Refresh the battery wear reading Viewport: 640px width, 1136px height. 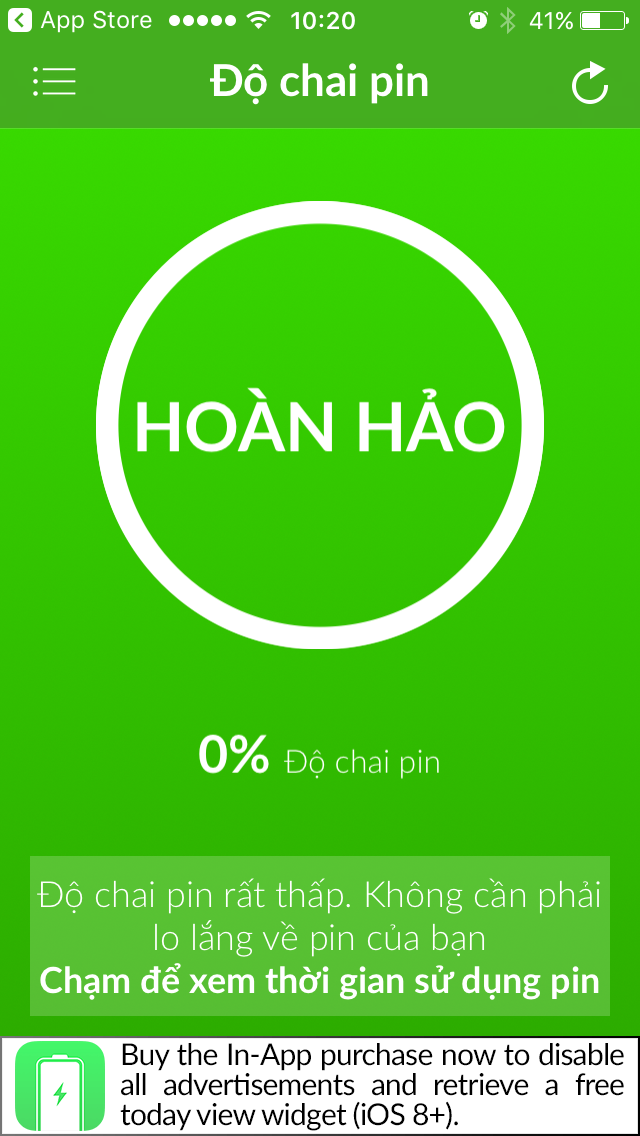pos(590,83)
